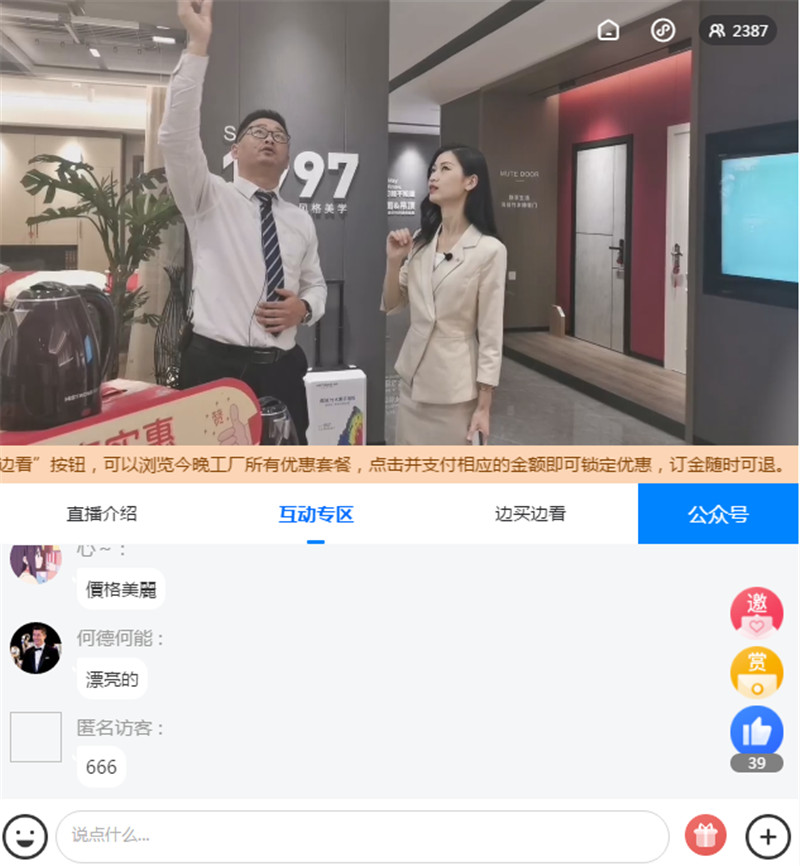Viewport: 800px width, 866px height.
Task: Like the livestream with thumbs up
Action: [756, 731]
